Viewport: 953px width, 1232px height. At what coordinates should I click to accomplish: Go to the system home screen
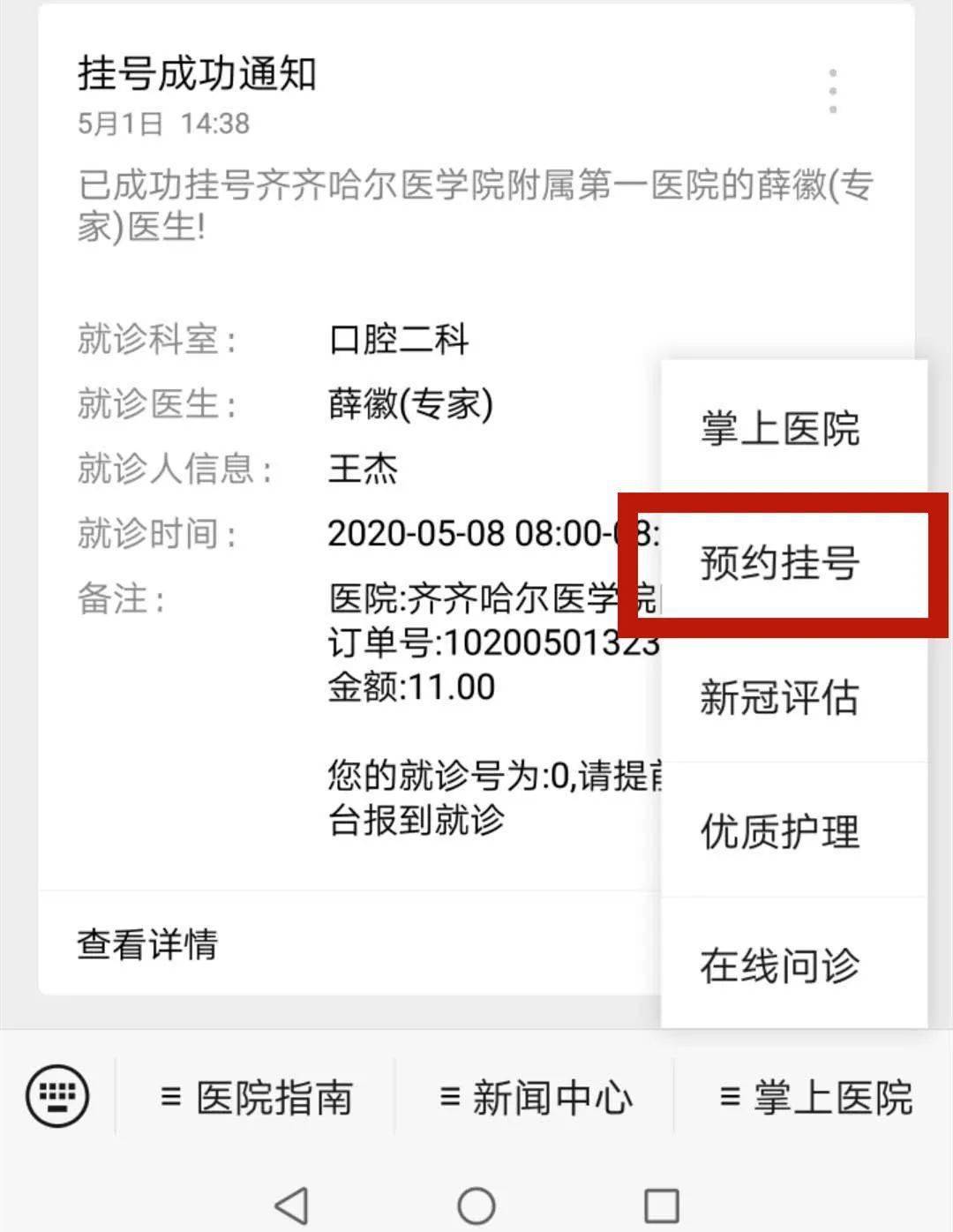[x=476, y=1205]
